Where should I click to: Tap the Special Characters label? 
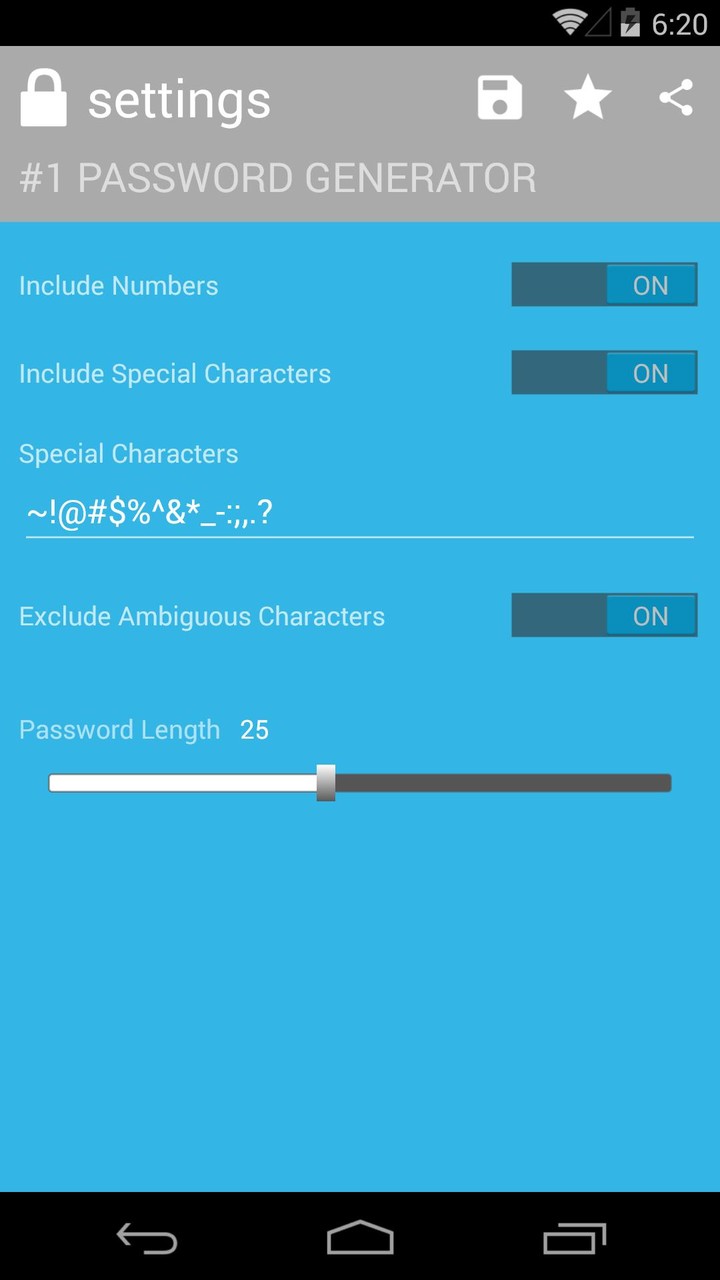[128, 453]
